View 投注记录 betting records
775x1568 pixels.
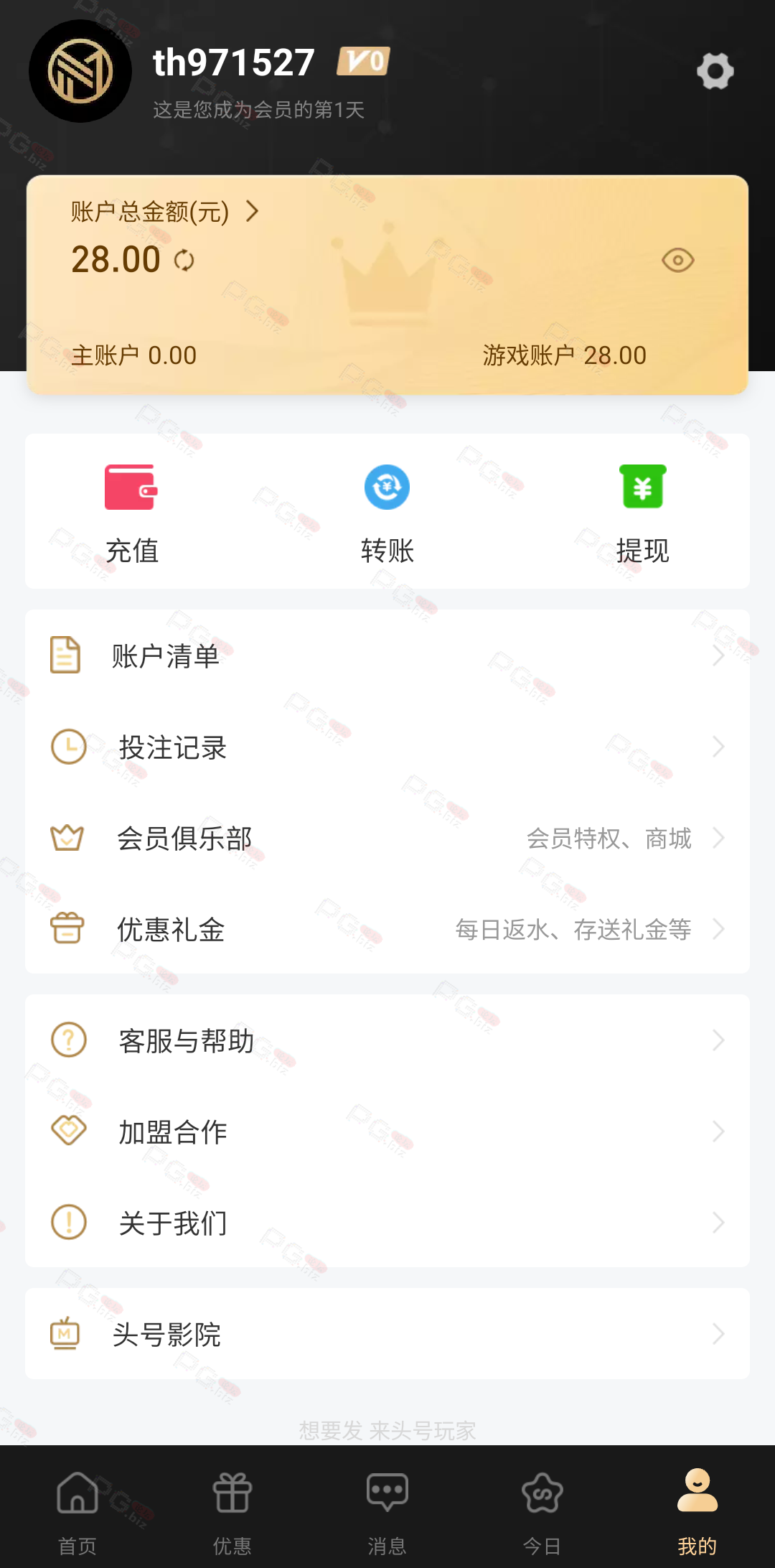click(387, 747)
